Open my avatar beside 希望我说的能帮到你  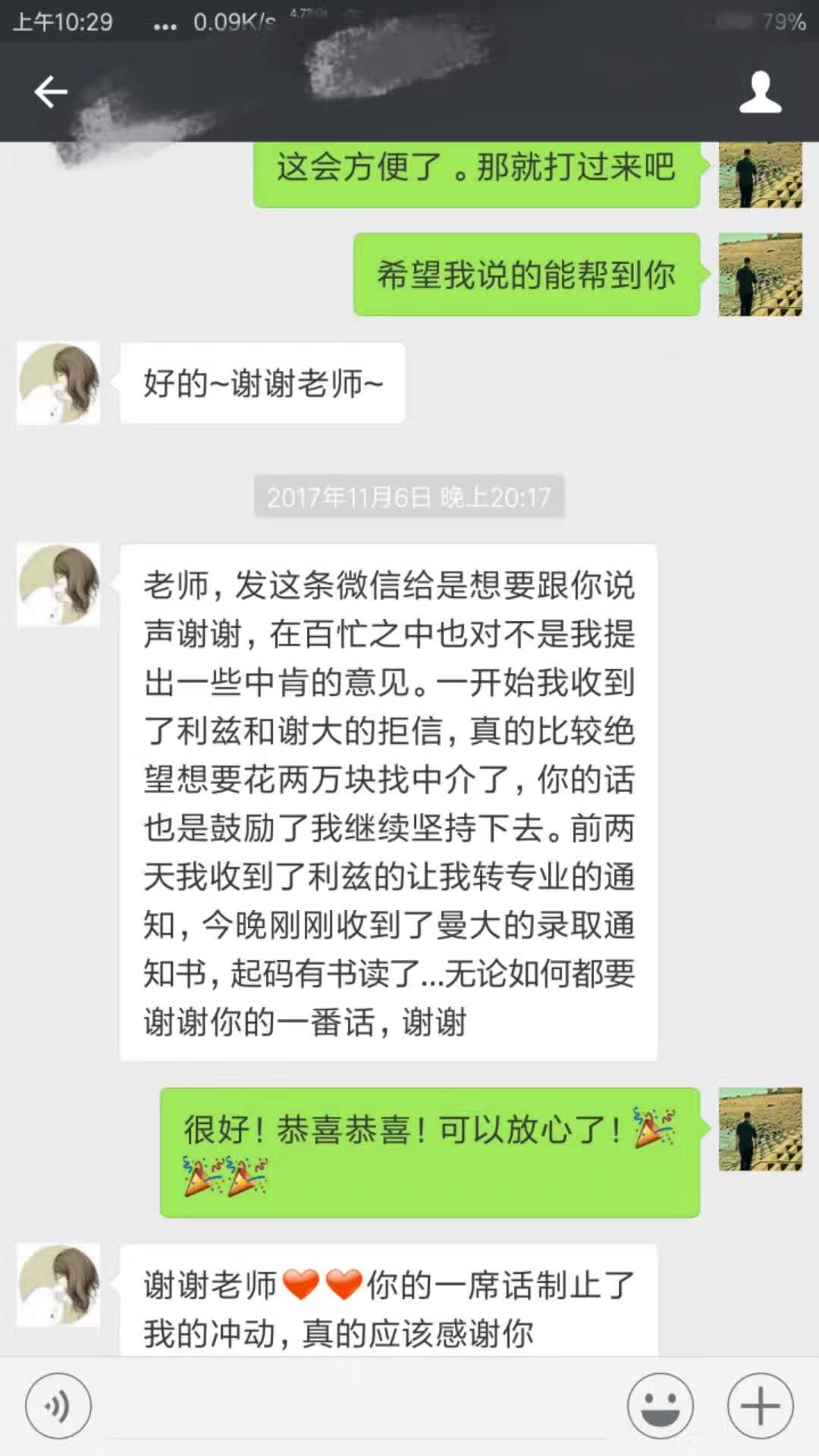pyautogui.click(x=760, y=275)
